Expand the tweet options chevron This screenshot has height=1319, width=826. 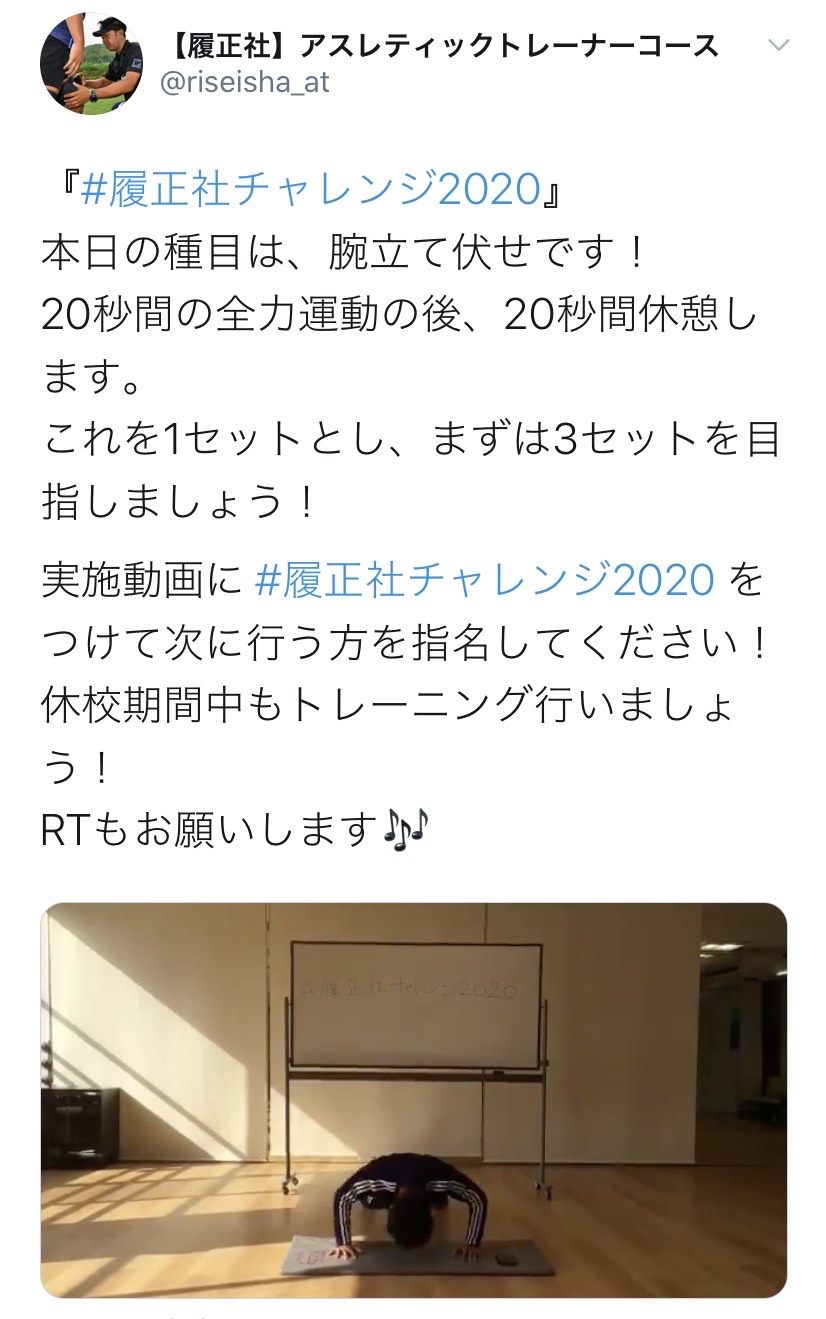tap(778, 45)
